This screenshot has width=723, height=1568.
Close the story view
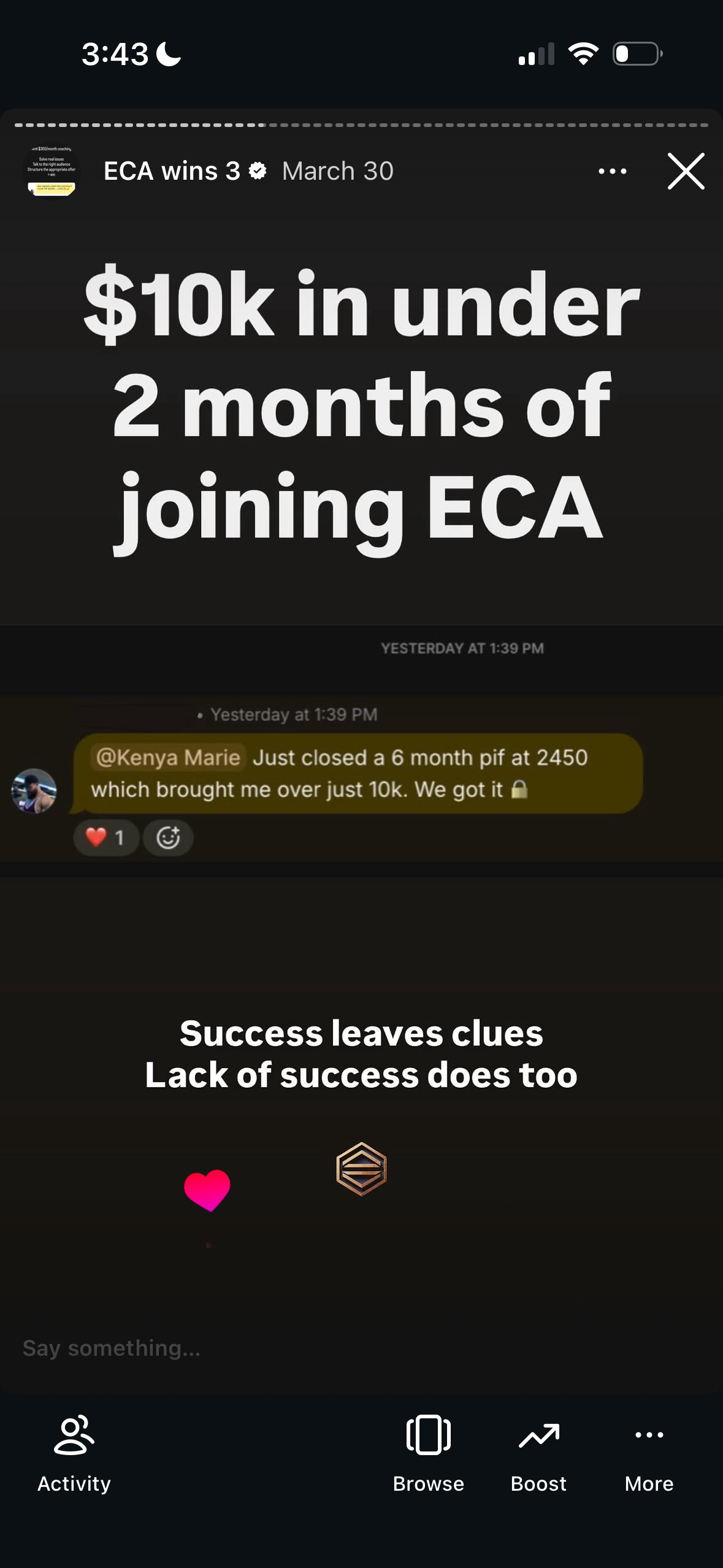click(685, 172)
